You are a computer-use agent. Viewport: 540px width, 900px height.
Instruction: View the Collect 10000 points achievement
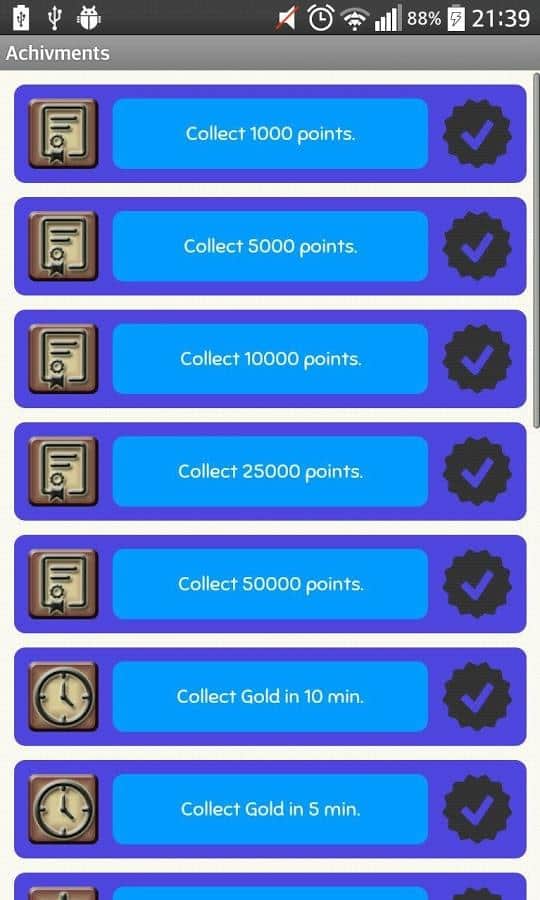click(x=270, y=359)
